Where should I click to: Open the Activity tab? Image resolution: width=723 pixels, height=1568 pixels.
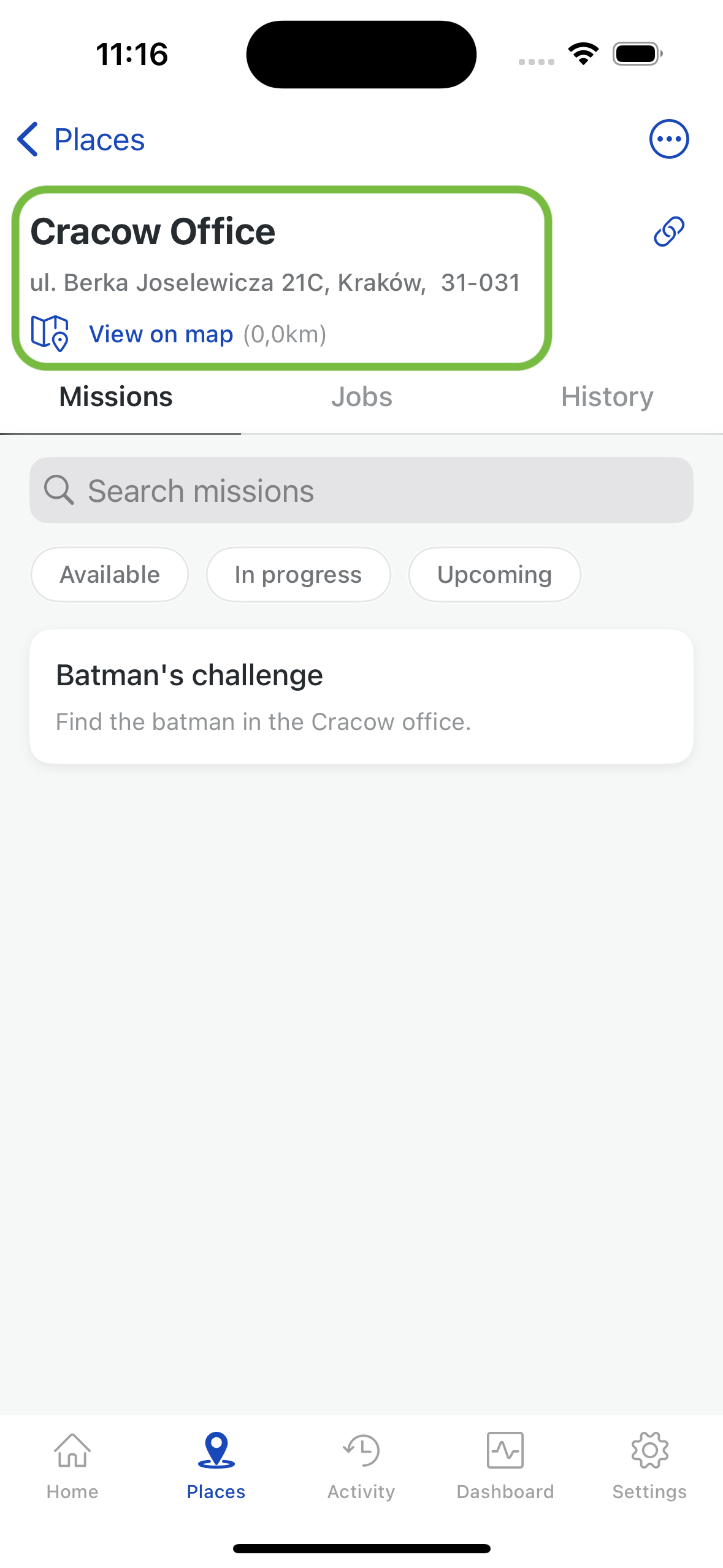(361, 1466)
